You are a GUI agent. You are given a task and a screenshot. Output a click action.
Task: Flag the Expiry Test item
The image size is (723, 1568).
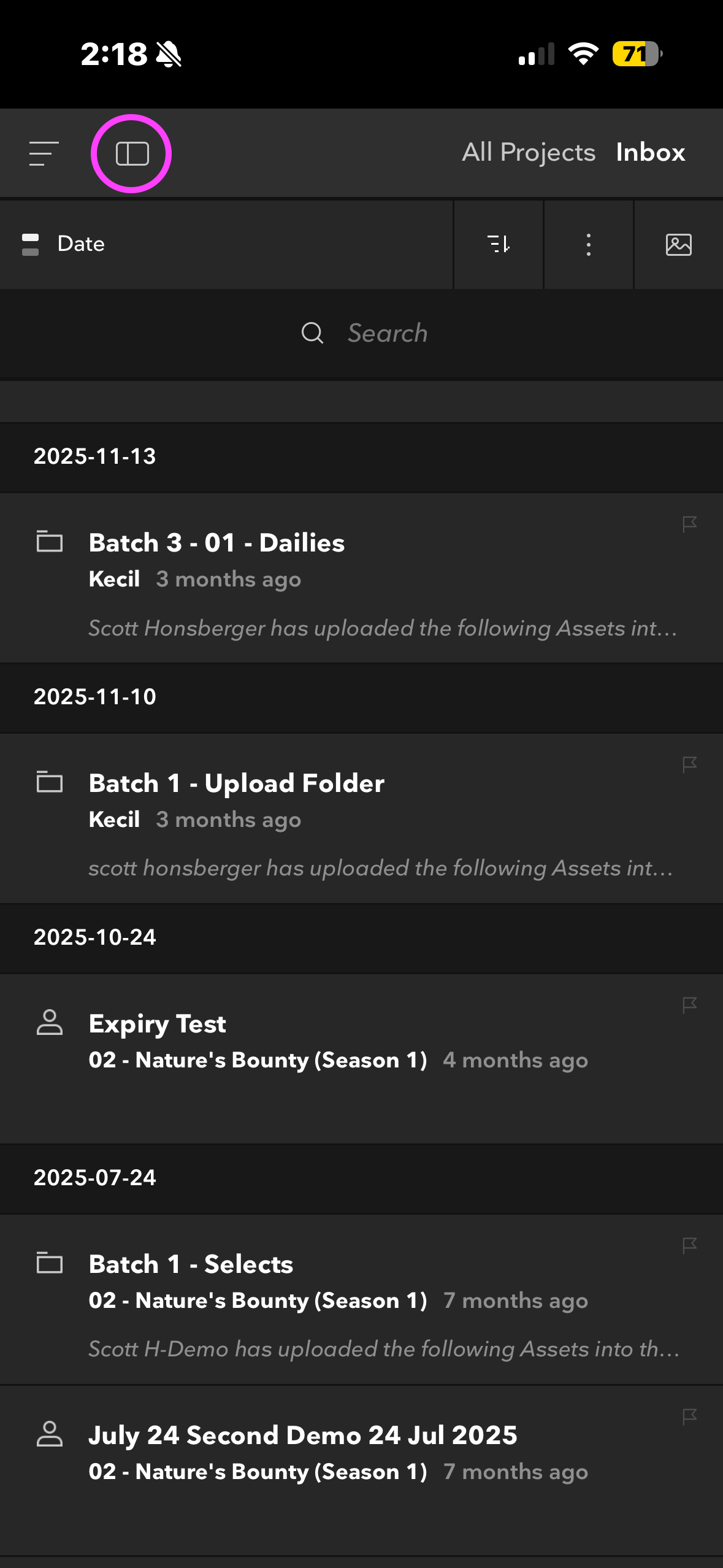689,1005
